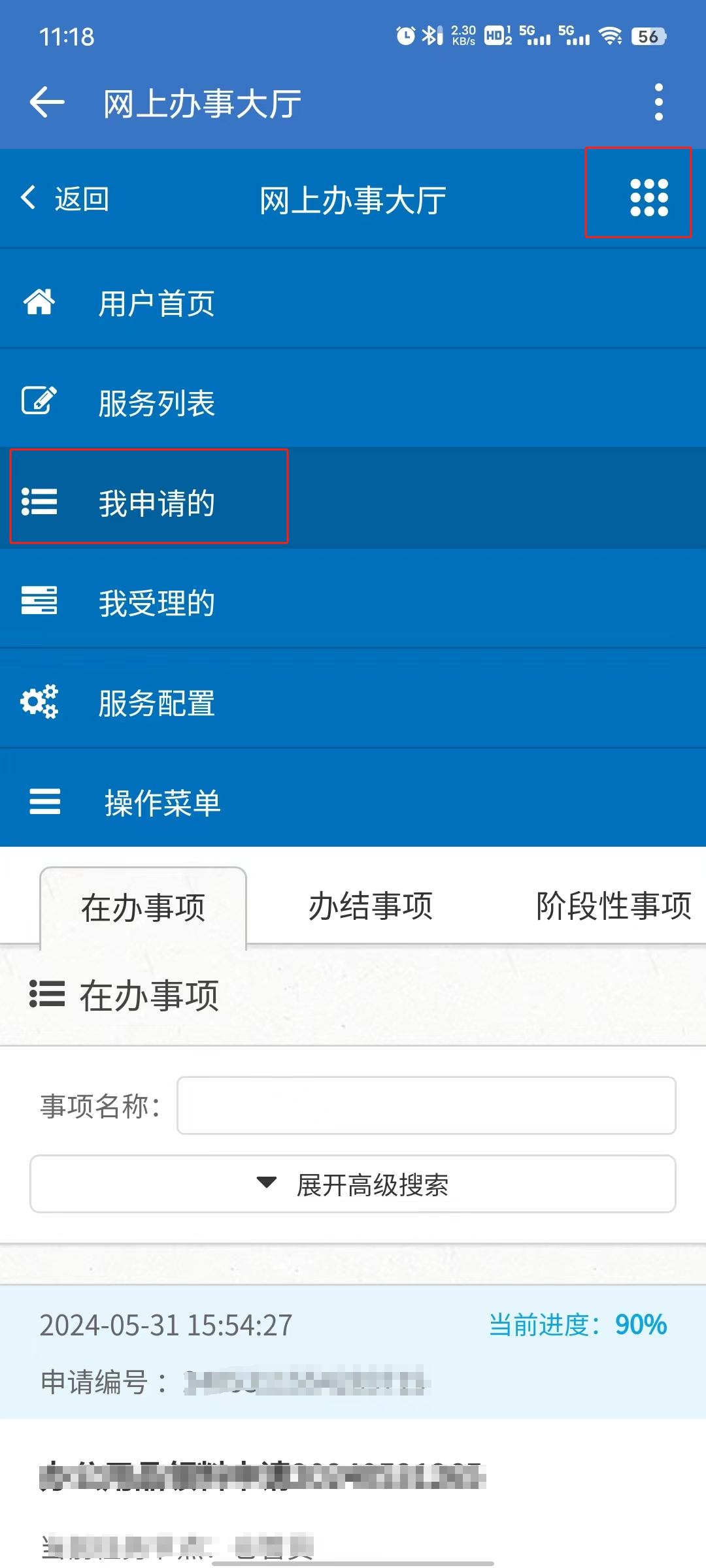Open 我受理的 menu item
The width and height of the screenshot is (706, 1568).
coord(157,602)
